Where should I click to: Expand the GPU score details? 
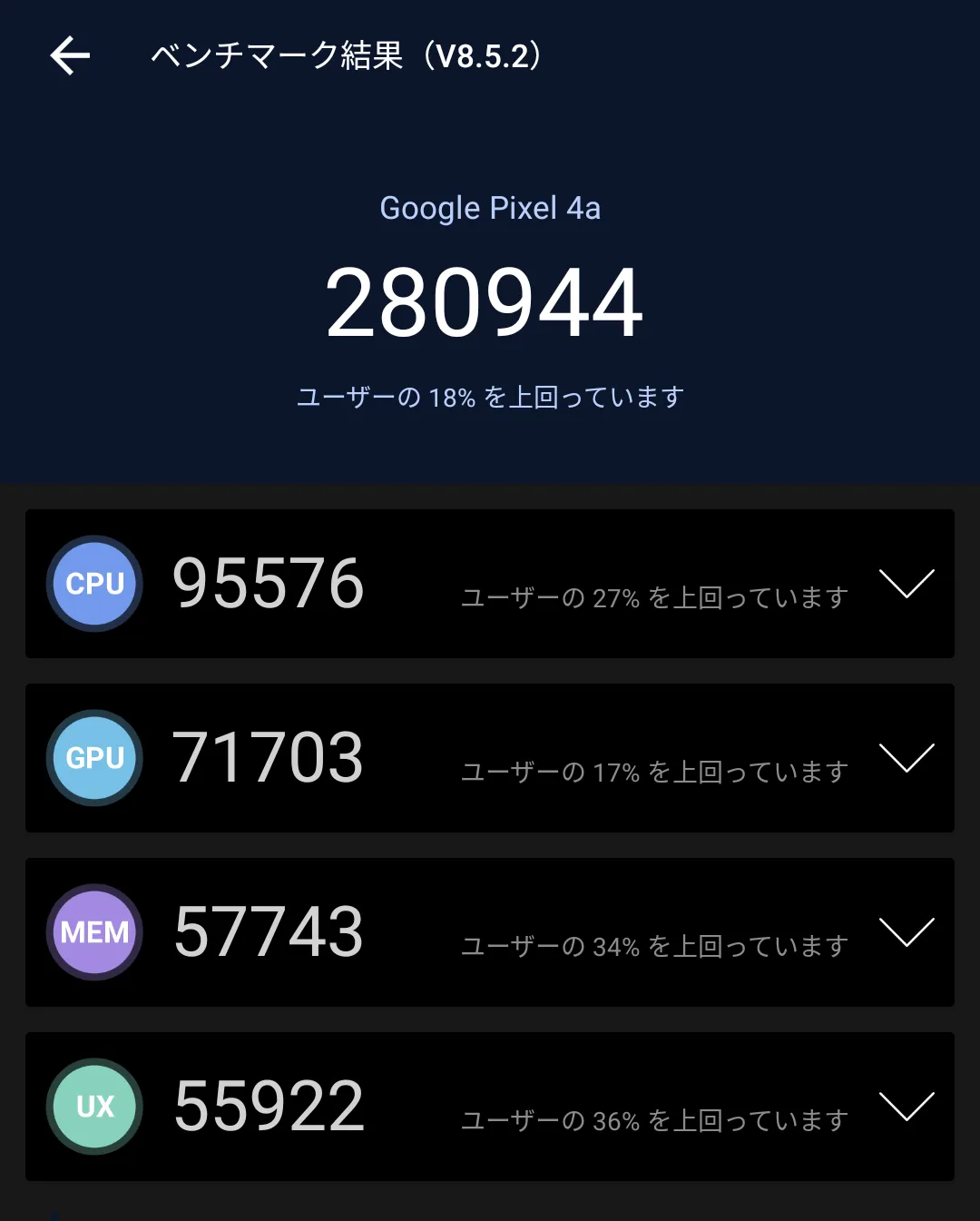[x=906, y=758]
